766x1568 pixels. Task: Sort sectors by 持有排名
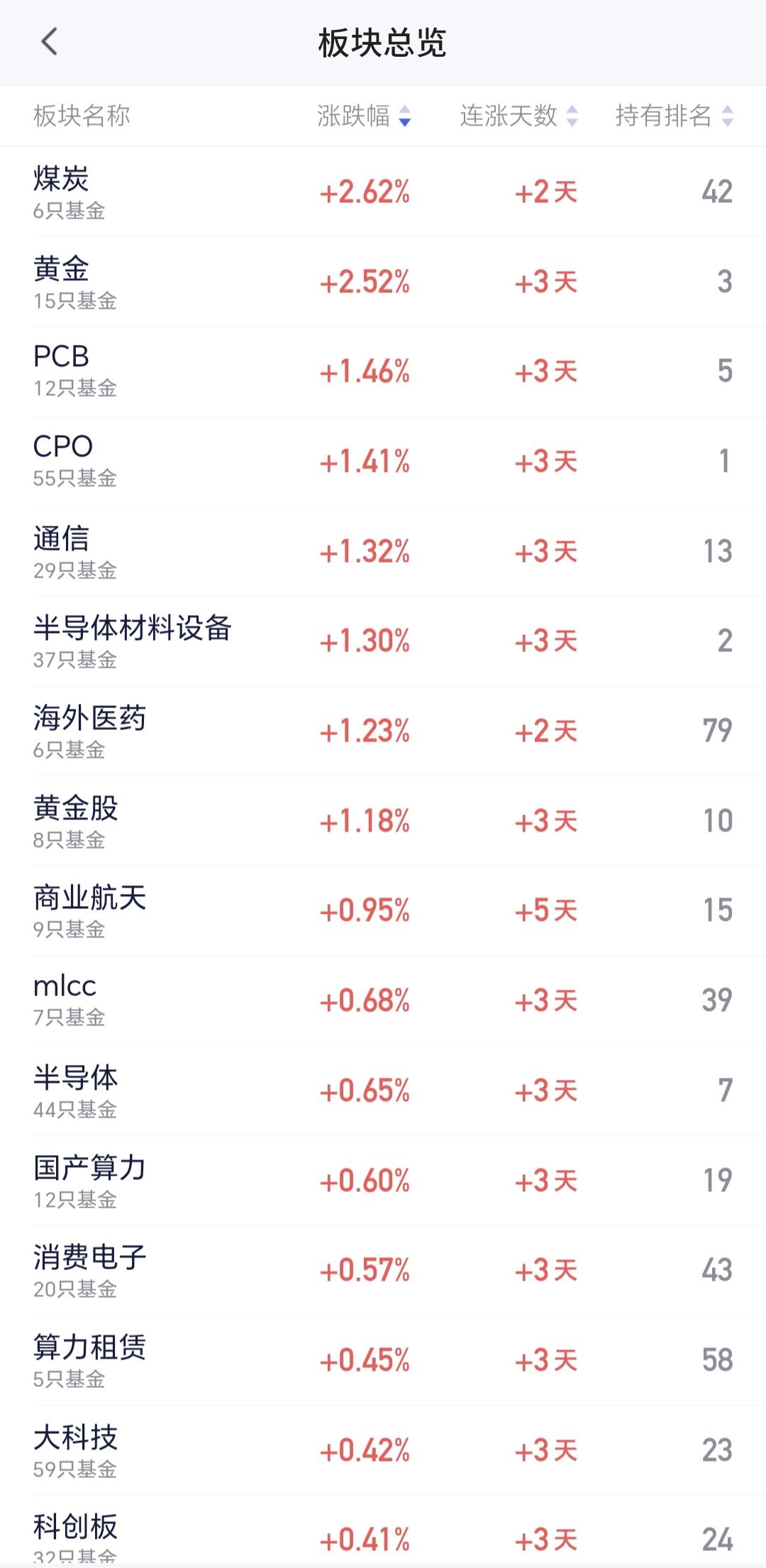674,116
